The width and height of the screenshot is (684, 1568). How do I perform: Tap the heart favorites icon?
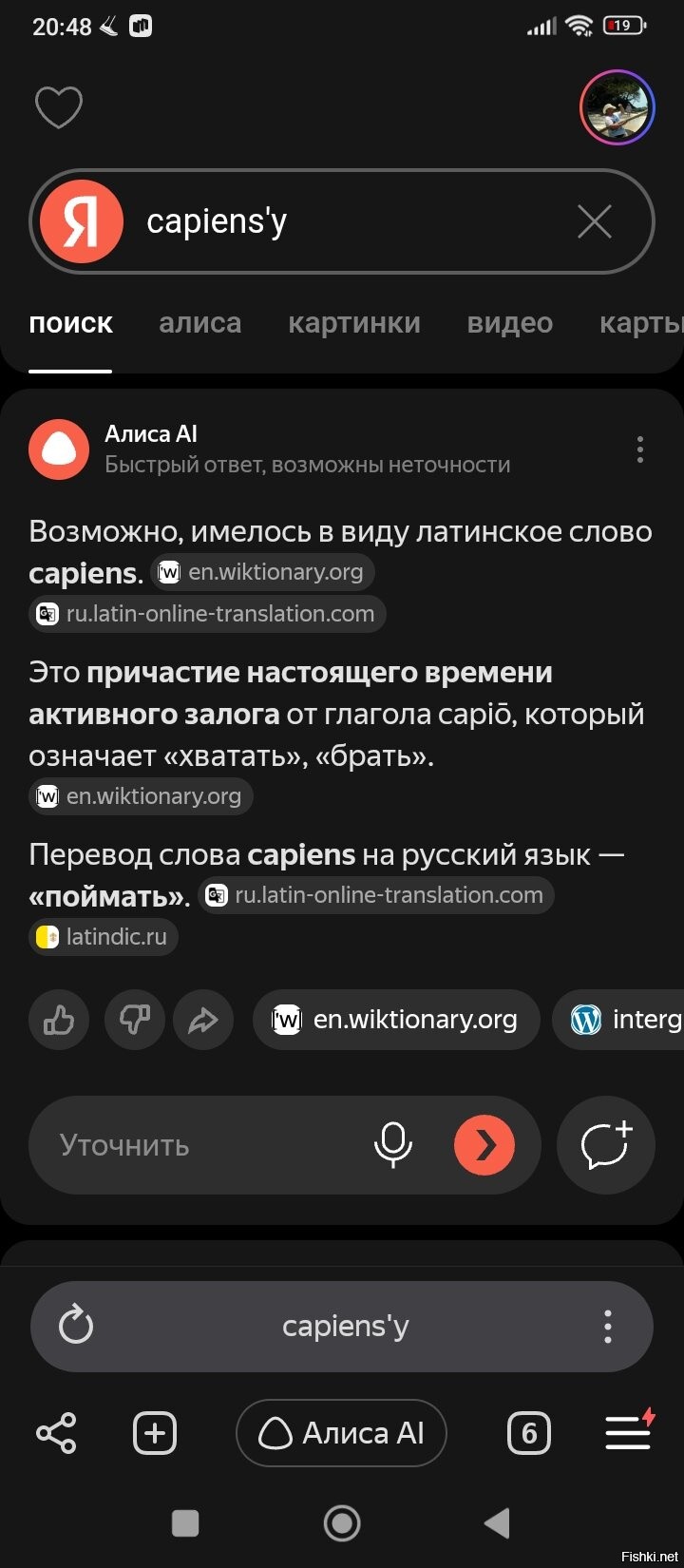click(59, 107)
